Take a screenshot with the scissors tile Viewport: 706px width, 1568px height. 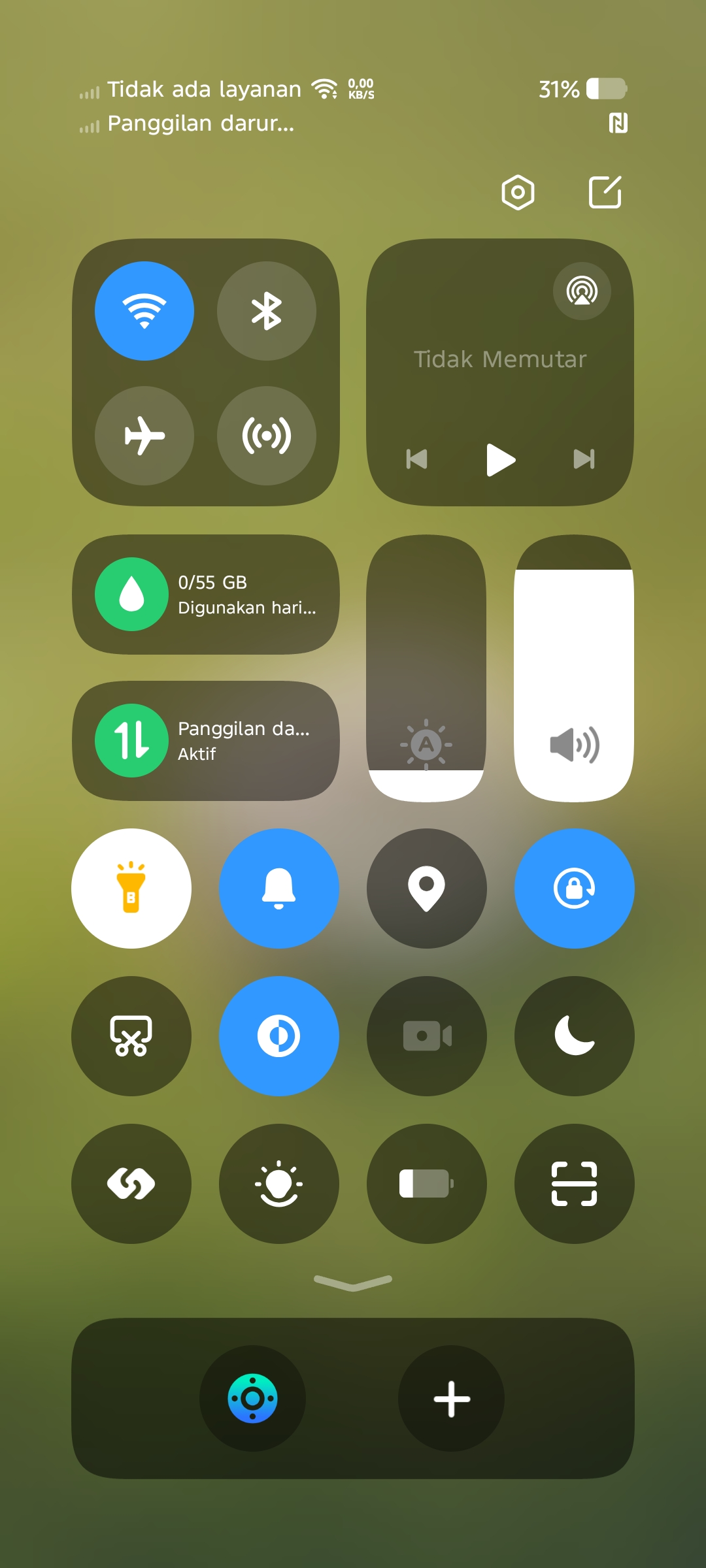pos(131,1036)
